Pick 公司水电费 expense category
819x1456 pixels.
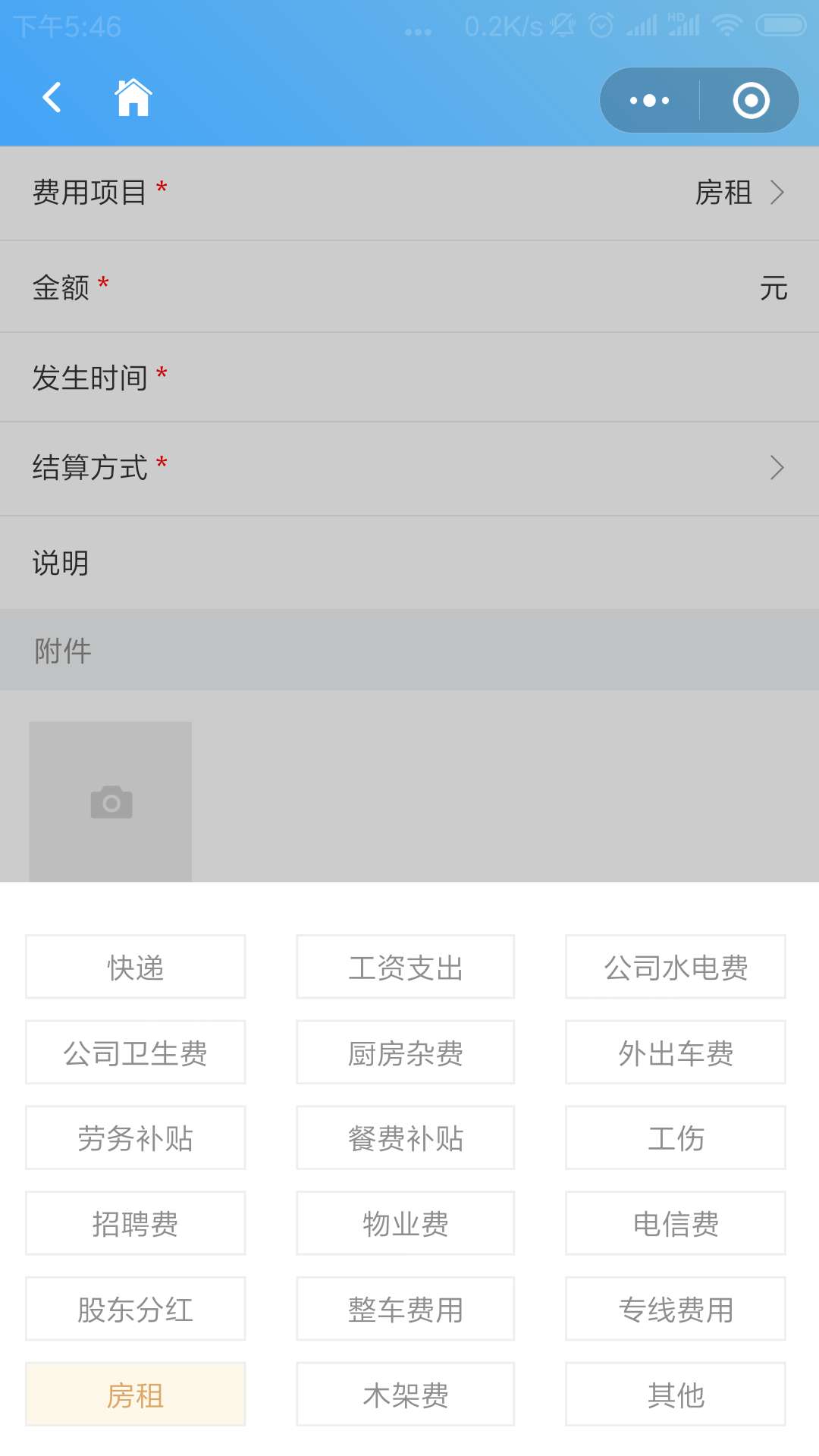pyautogui.click(x=676, y=967)
